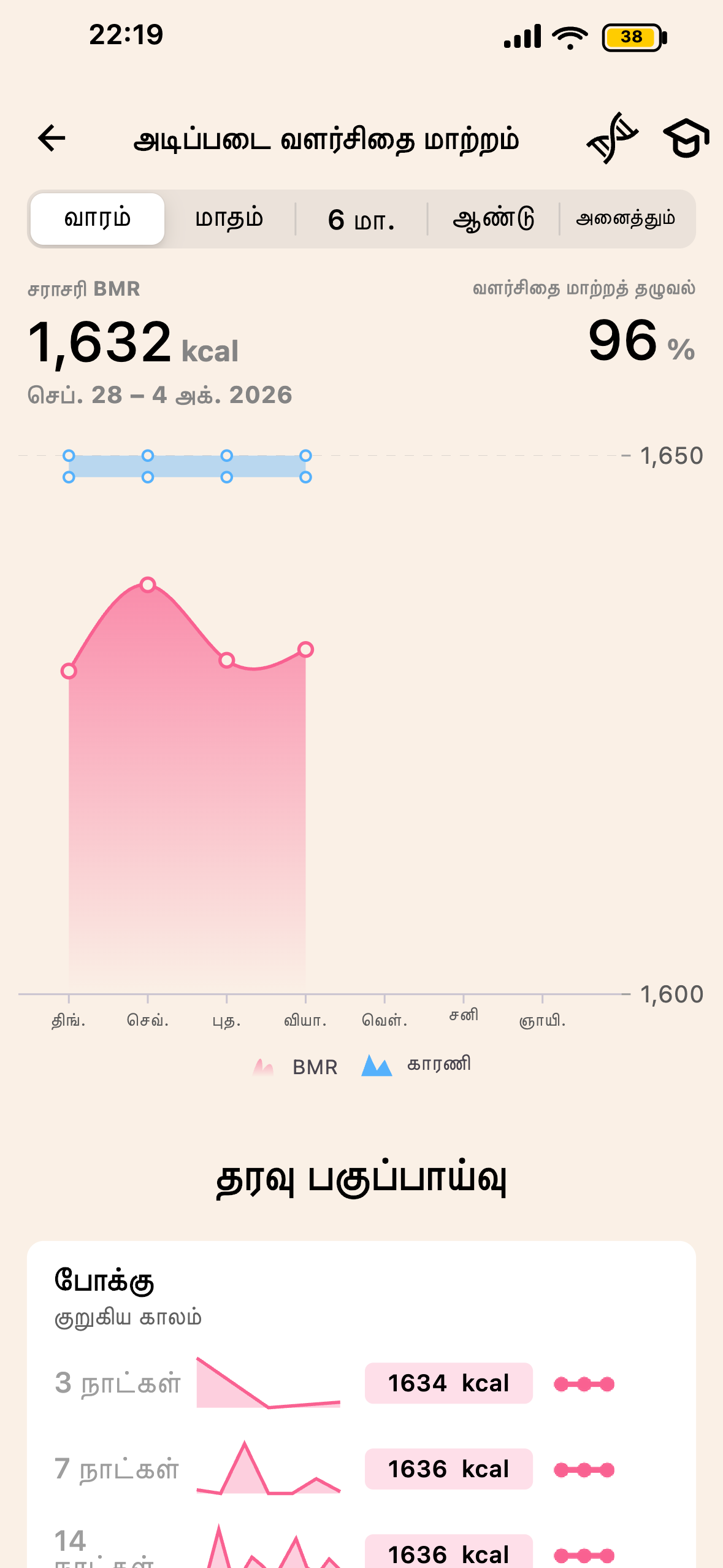Open the 3 நாட்கள் trend row
Image resolution: width=723 pixels, height=1568 pixels.
(x=361, y=1383)
